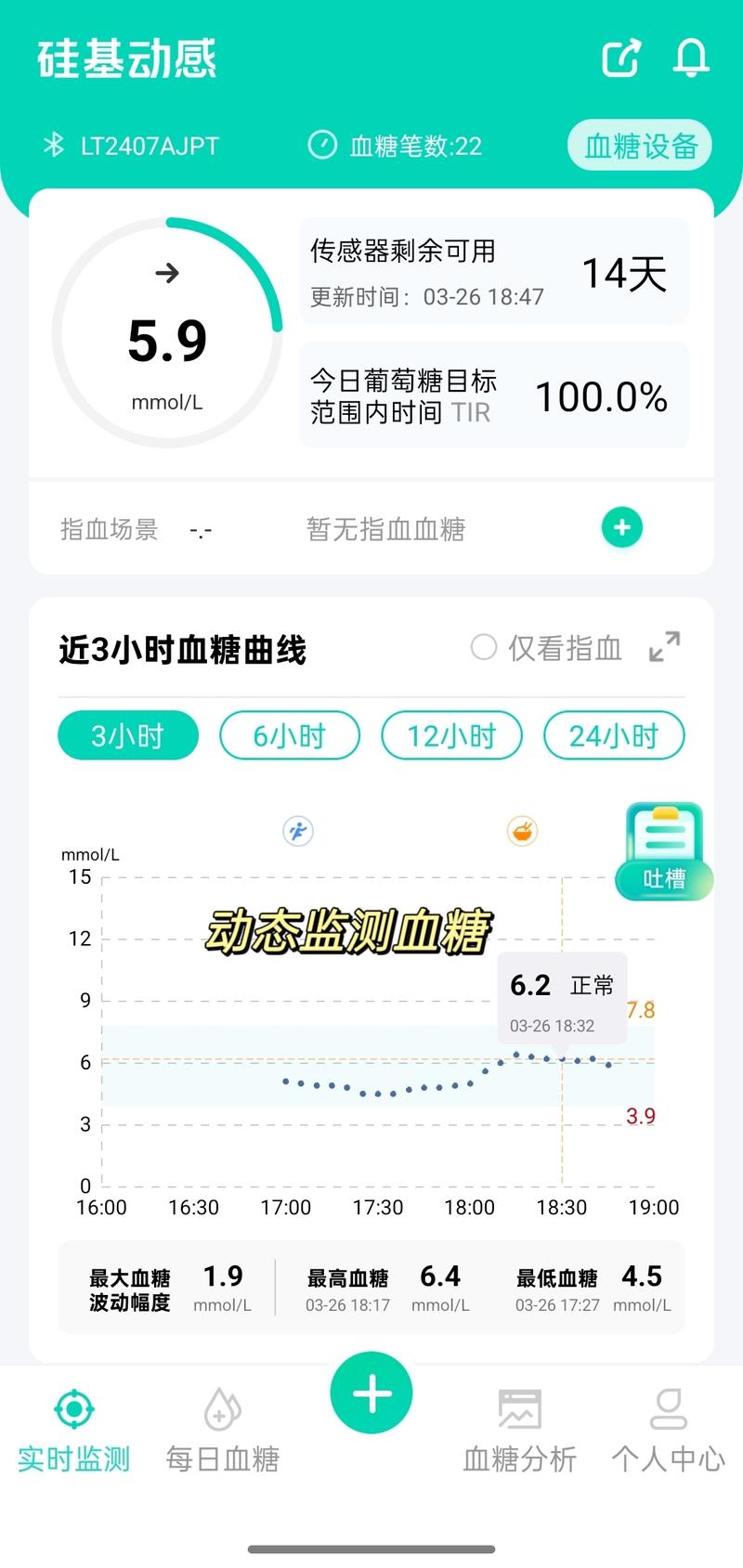Select the 仅看指血 radio option
Screen dimensions: 743x1568
tap(546, 647)
